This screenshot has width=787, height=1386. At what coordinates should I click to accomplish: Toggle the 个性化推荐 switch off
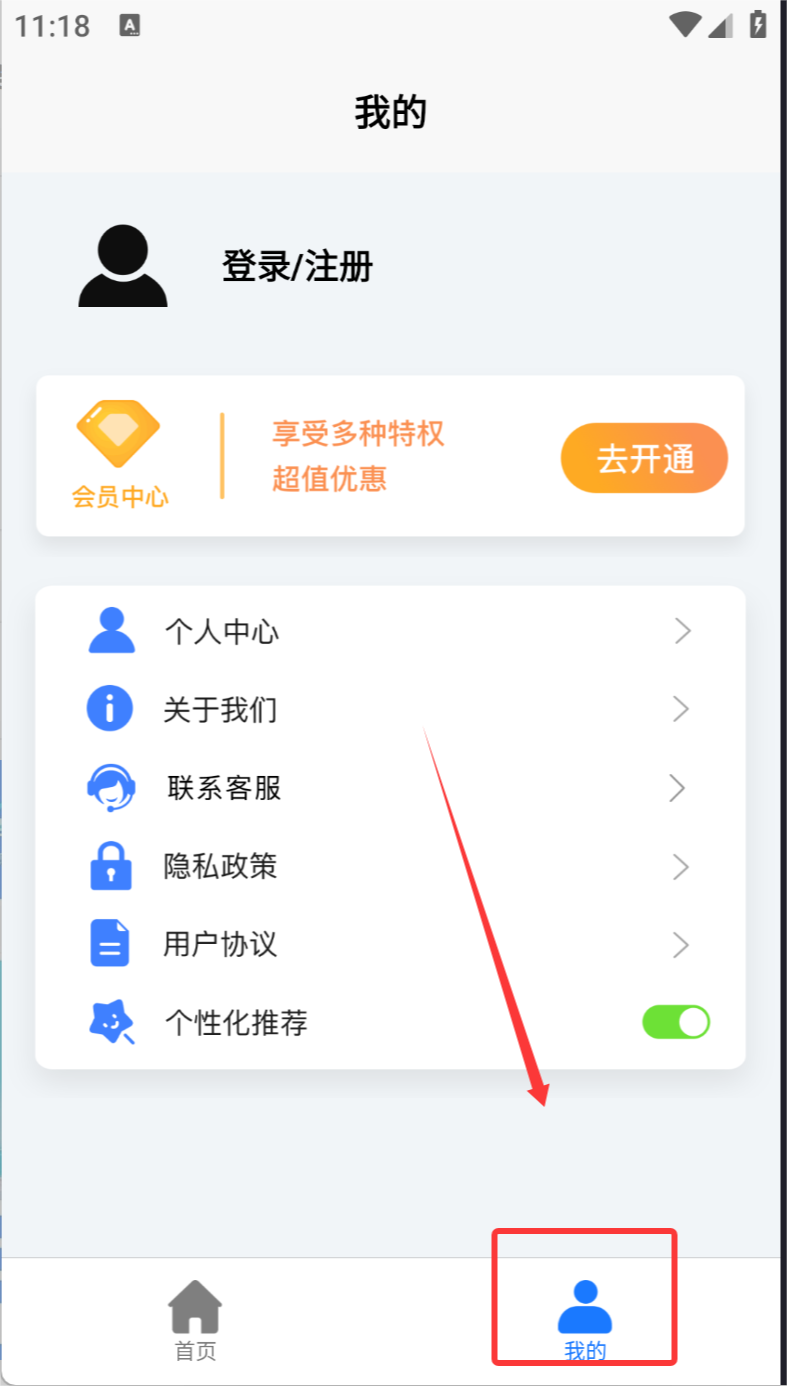(676, 1022)
